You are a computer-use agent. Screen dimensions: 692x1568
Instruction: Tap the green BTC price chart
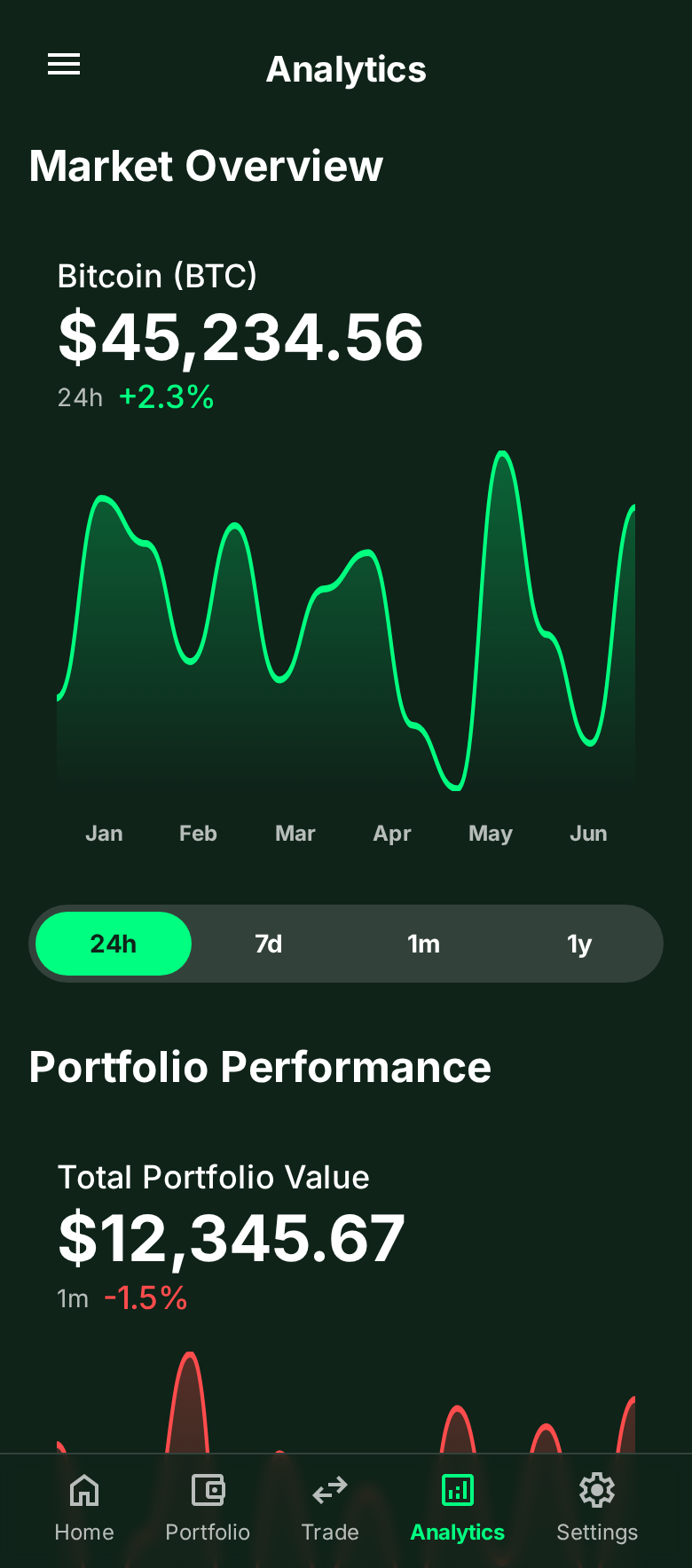pos(346,621)
